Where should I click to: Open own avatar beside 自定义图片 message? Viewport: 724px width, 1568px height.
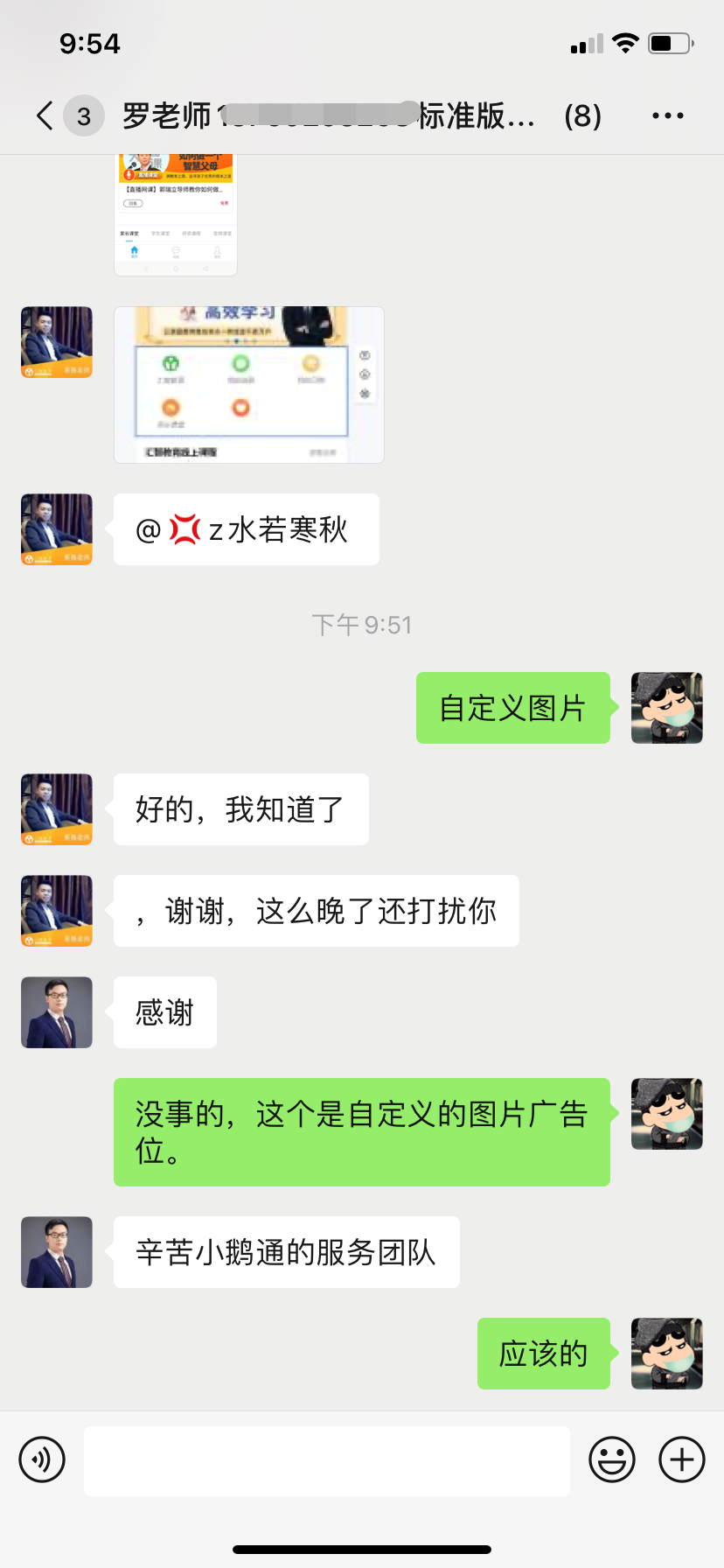(x=666, y=708)
